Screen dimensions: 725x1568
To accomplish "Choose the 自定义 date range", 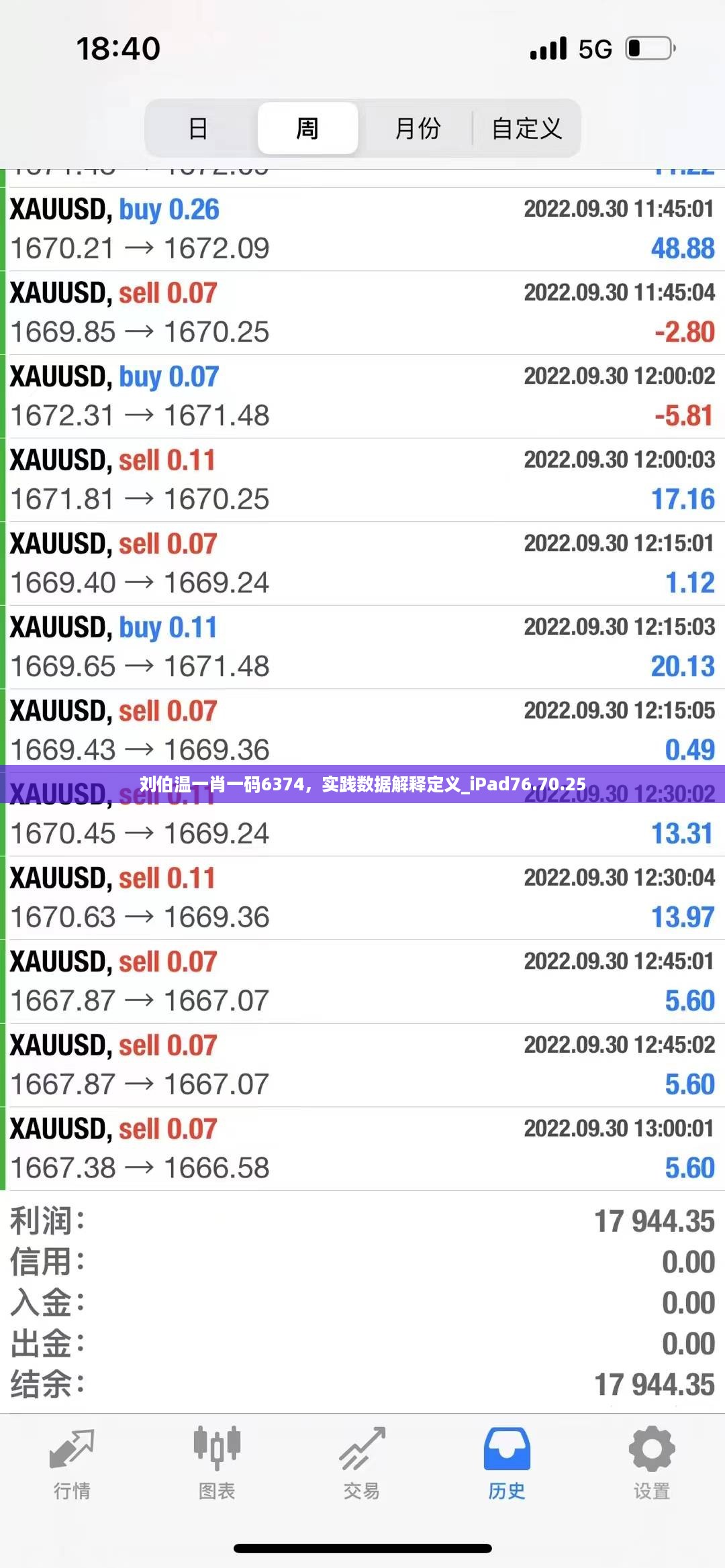I will (x=526, y=128).
